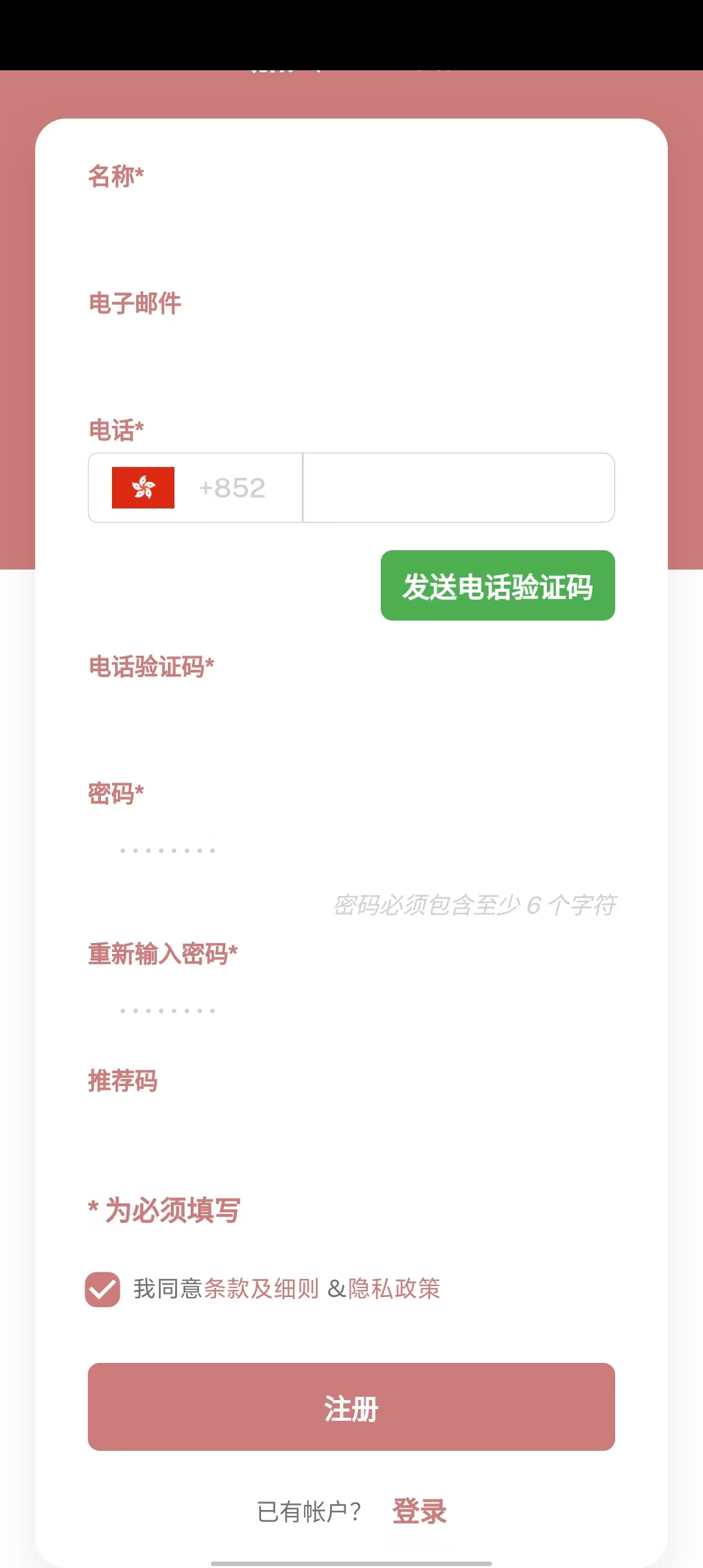Focus the 重新输入密码 confirm password field

coord(351,1011)
